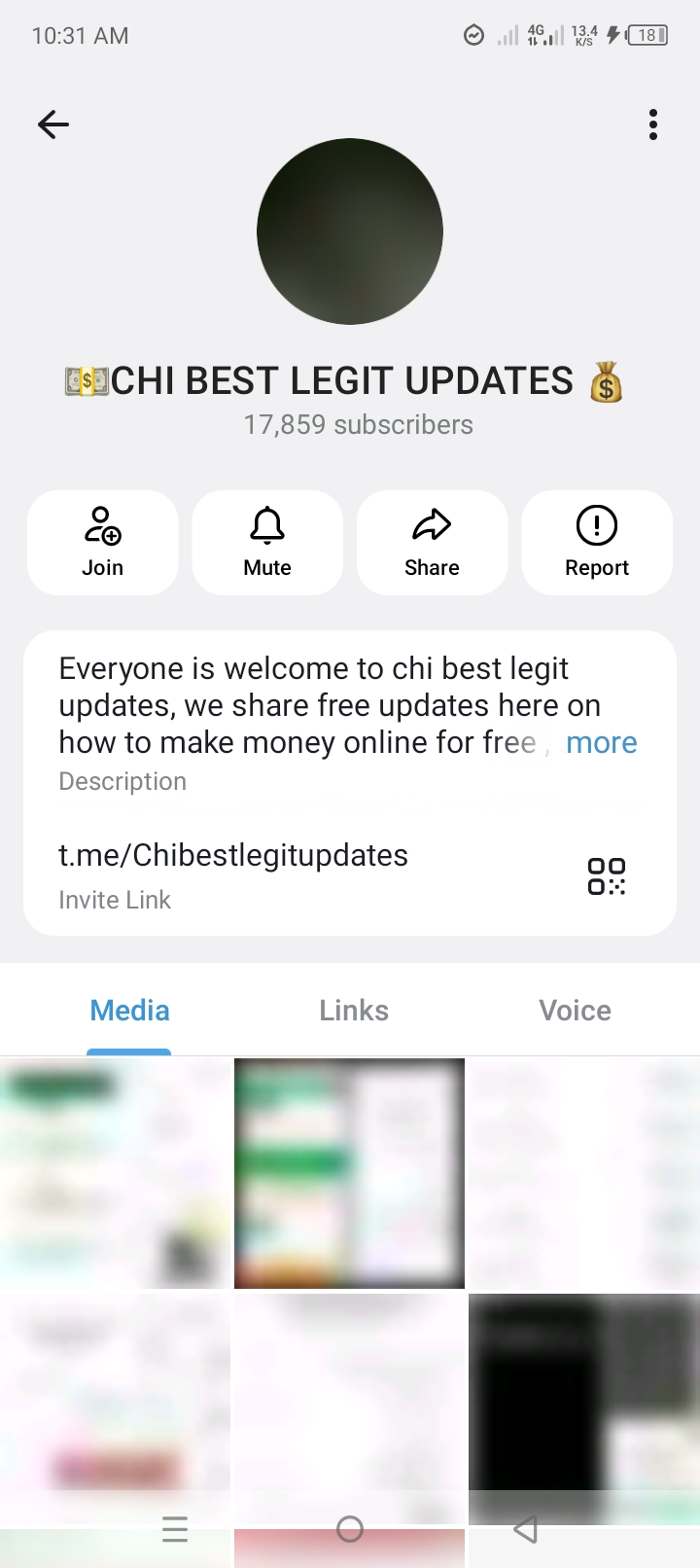Join the CHI BEST LEGIT UPDATES channel
The height and width of the screenshot is (1568, 700).
103,543
